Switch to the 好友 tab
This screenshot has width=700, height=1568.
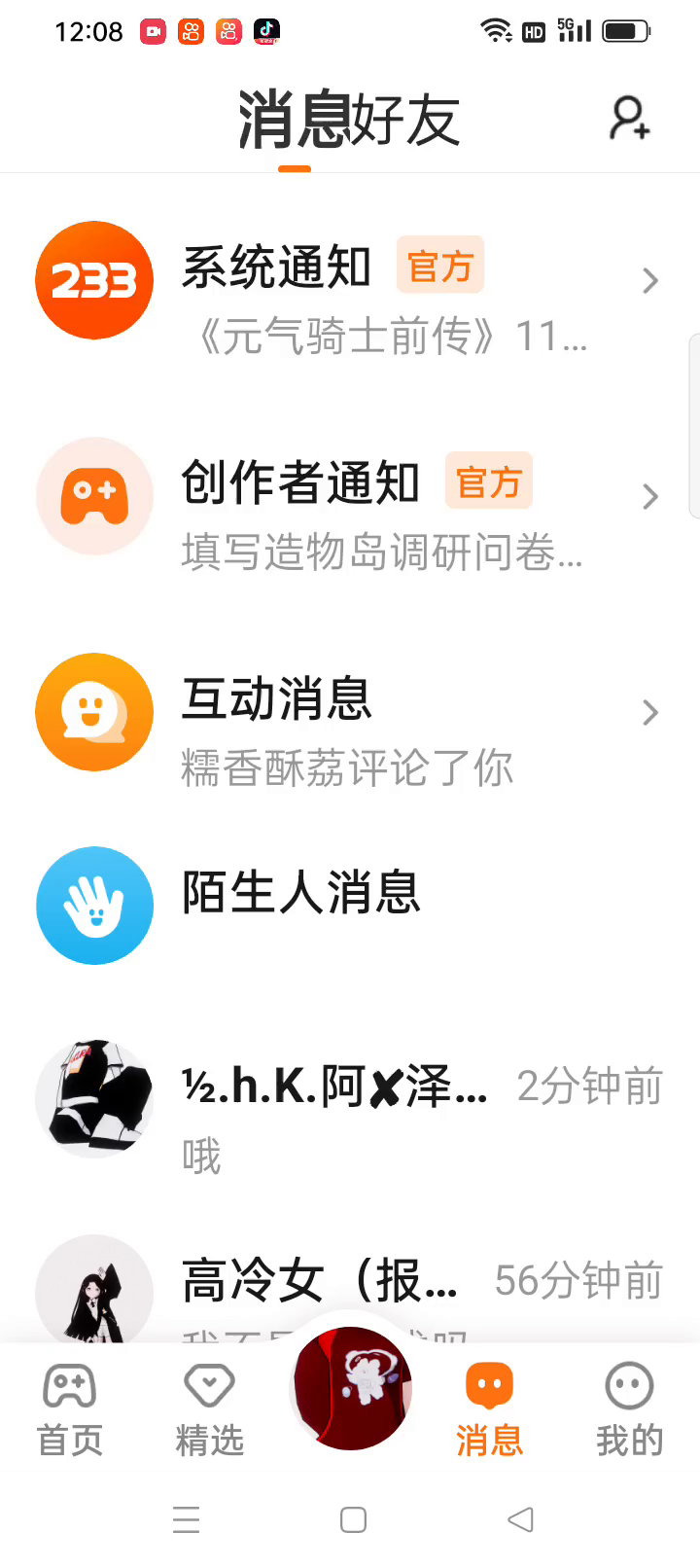405,121
